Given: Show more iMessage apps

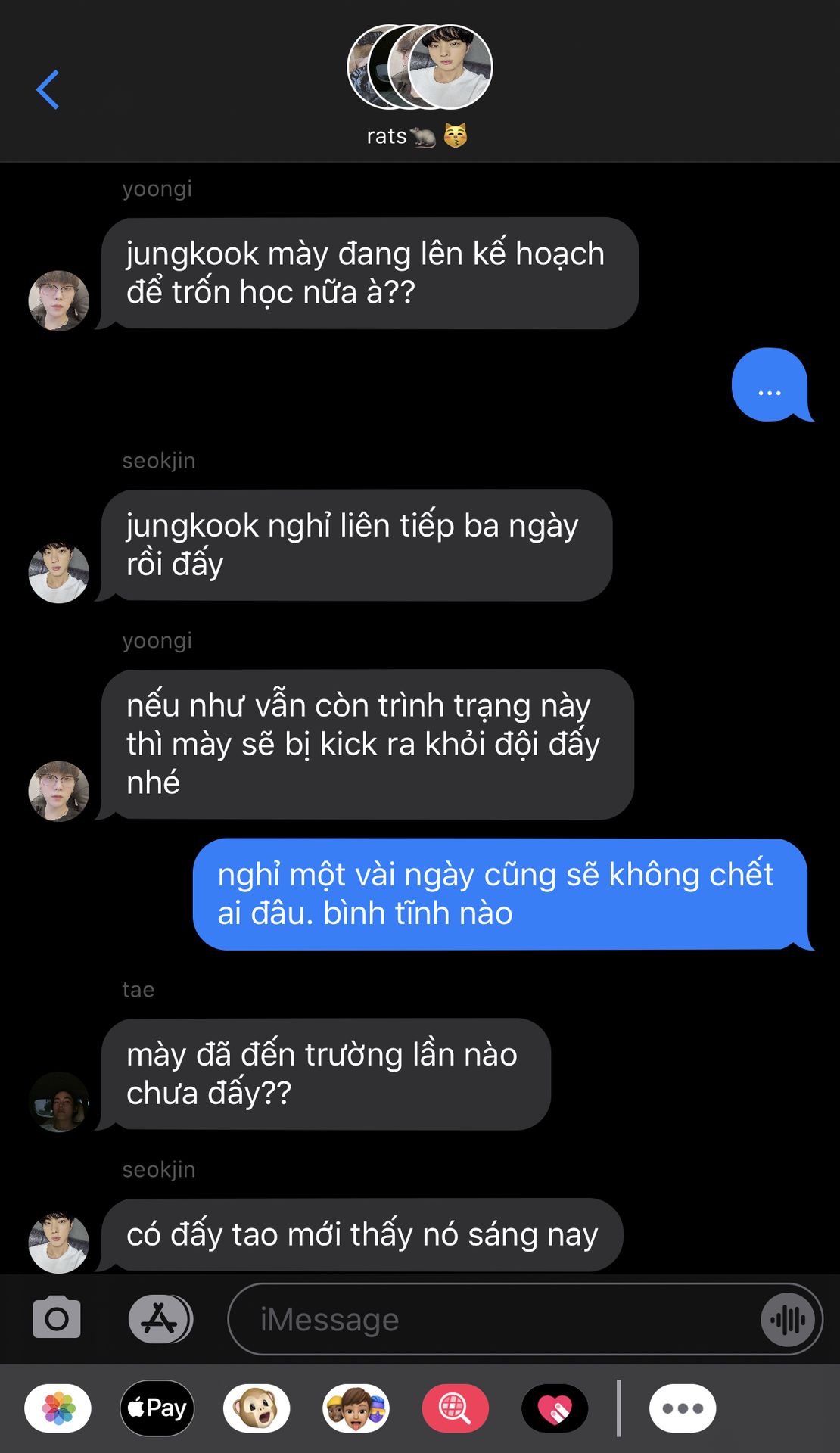Looking at the screenshot, I should pyautogui.click(x=683, y=1408).
